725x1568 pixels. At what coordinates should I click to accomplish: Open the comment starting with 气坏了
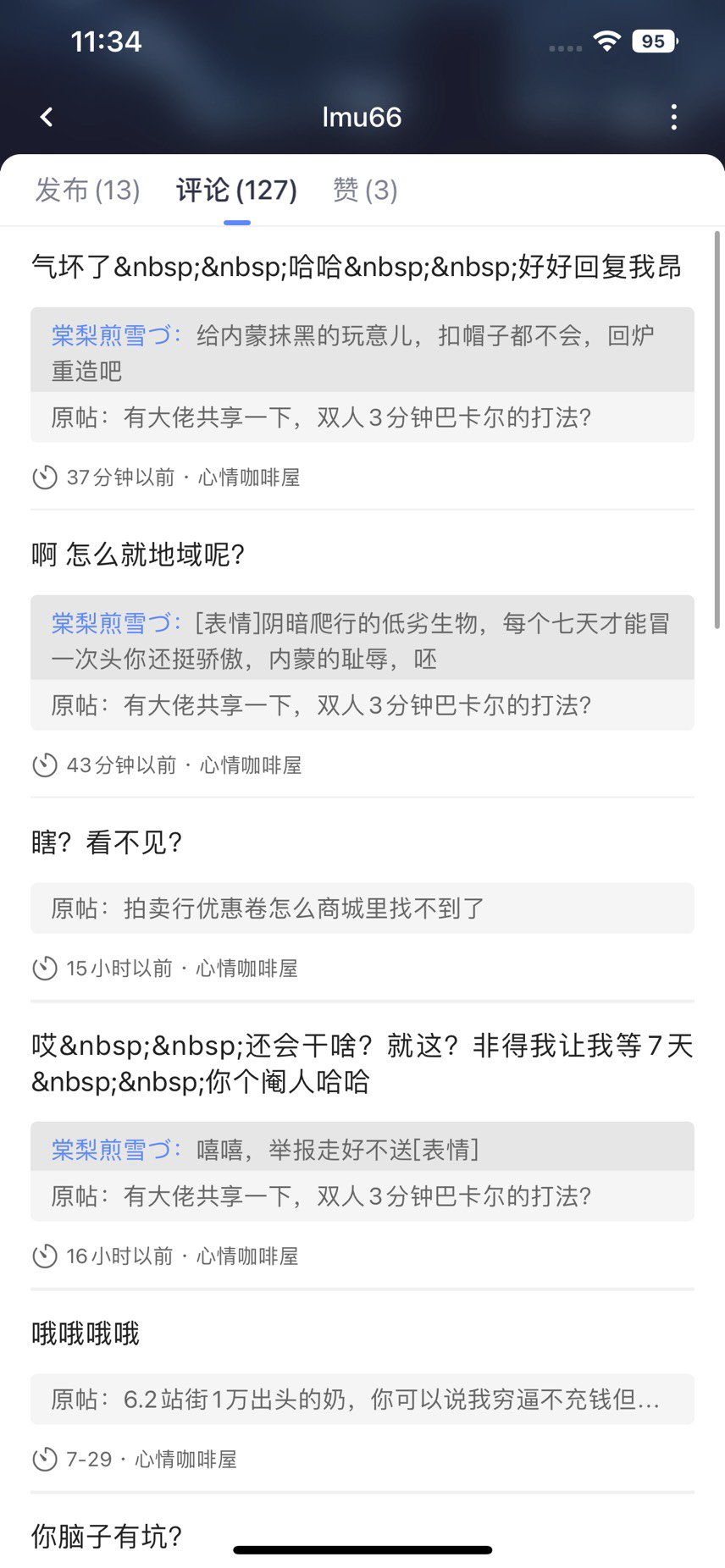[x=357, y=267]
